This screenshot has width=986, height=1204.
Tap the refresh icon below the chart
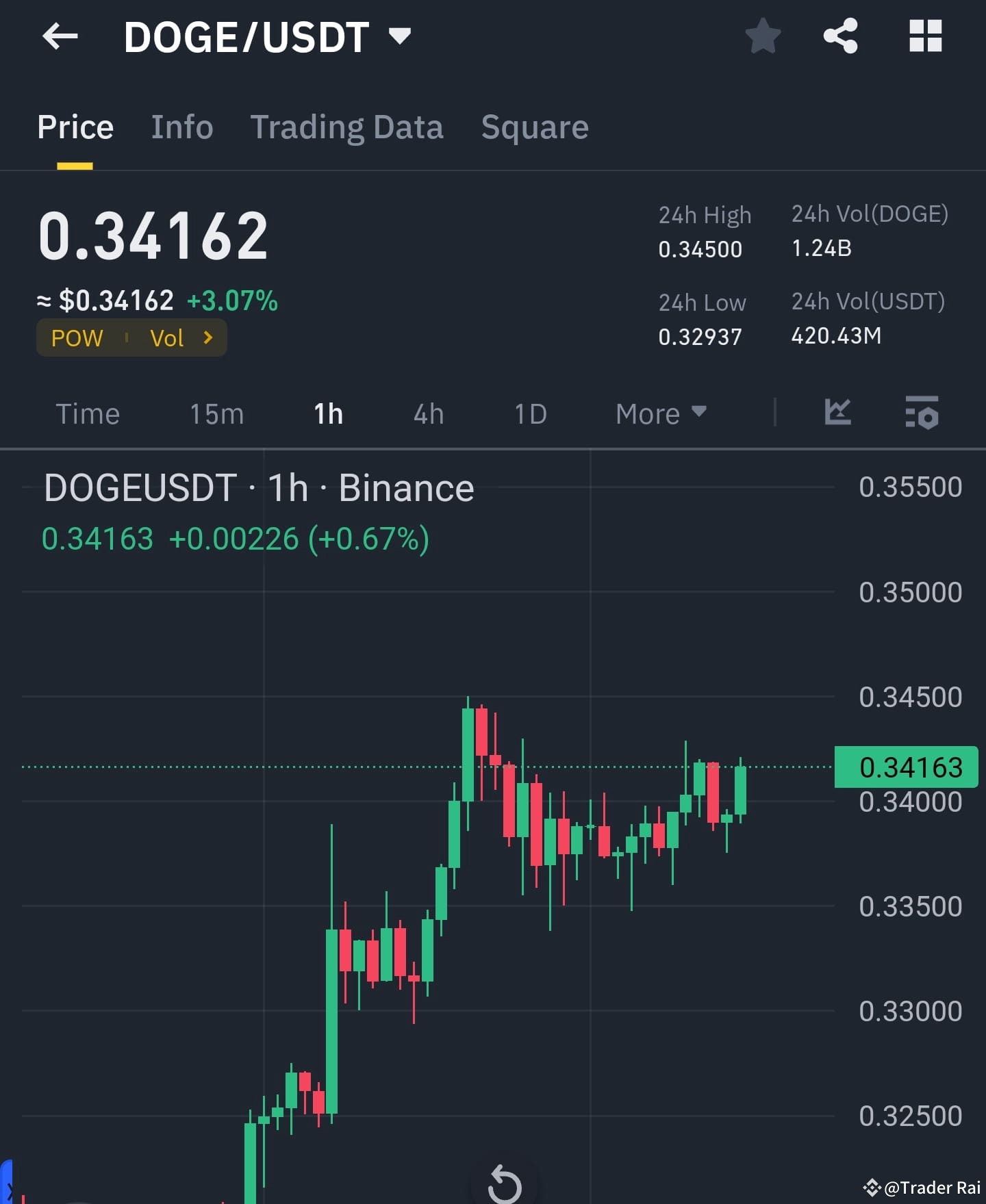(505, 1183)
